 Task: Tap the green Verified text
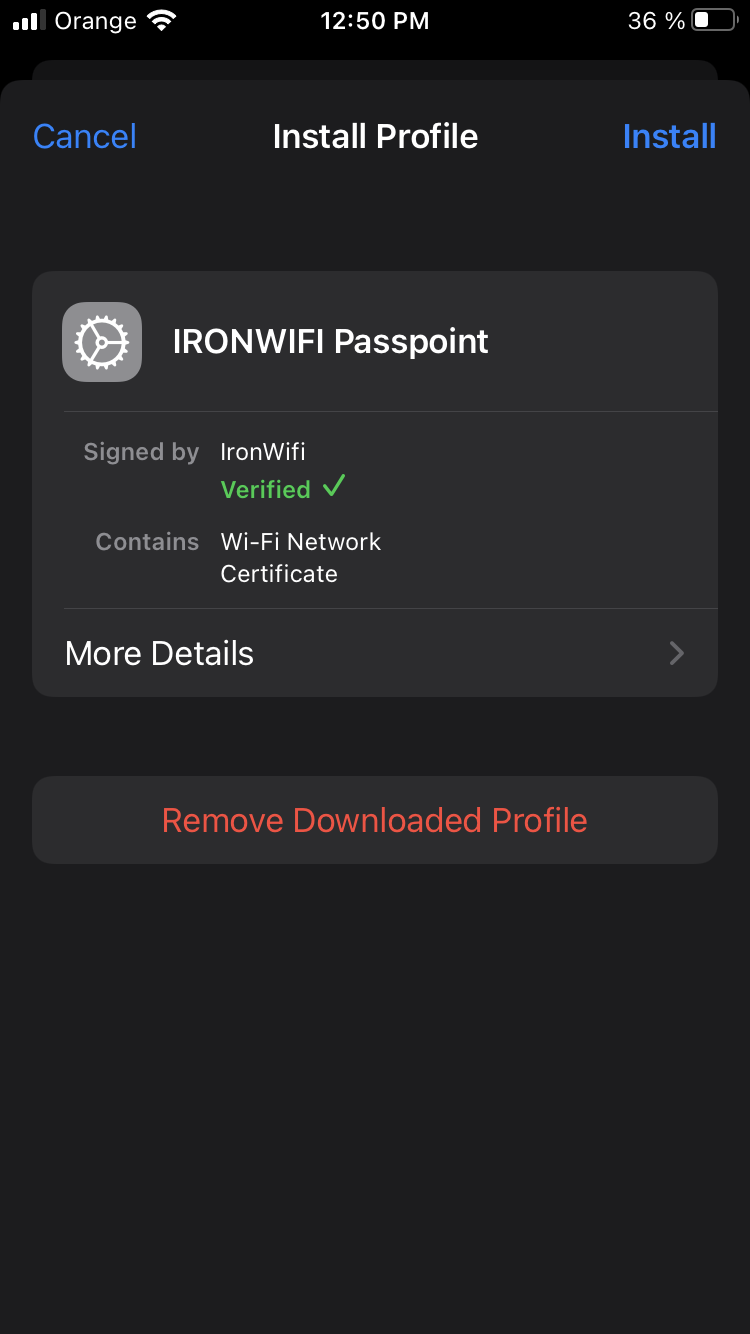pos(265,489)
